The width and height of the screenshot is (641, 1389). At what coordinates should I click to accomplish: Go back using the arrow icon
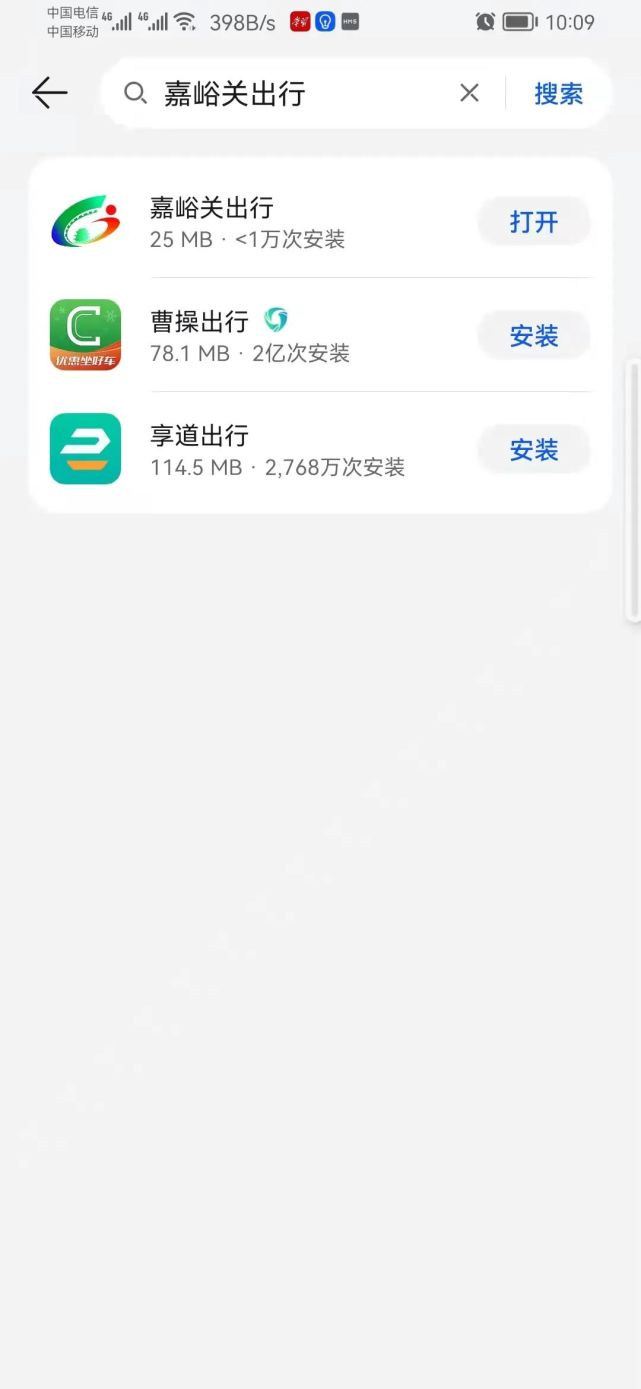pyautogui.click(x=49, y=93)
